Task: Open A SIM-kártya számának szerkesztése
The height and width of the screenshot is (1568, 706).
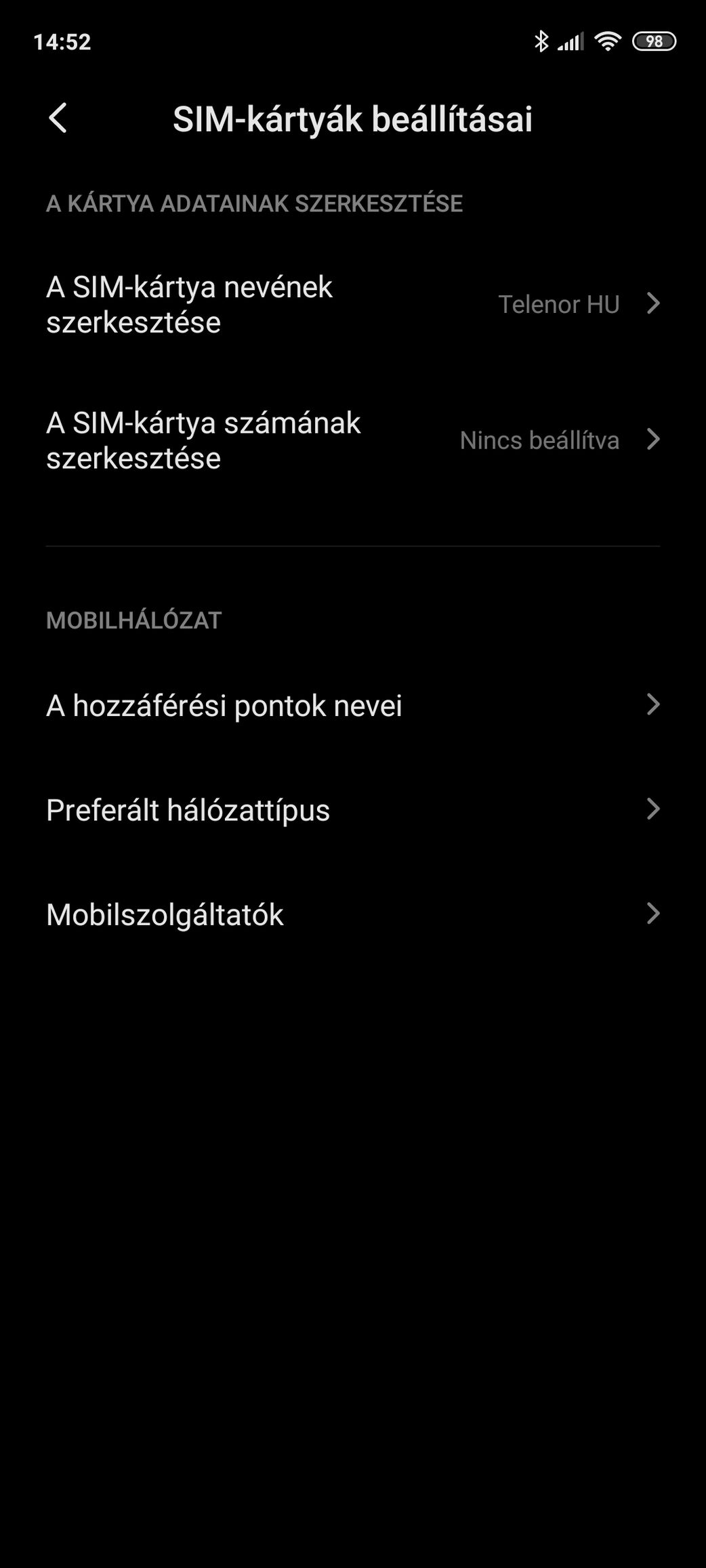Action: pos(352,440)
